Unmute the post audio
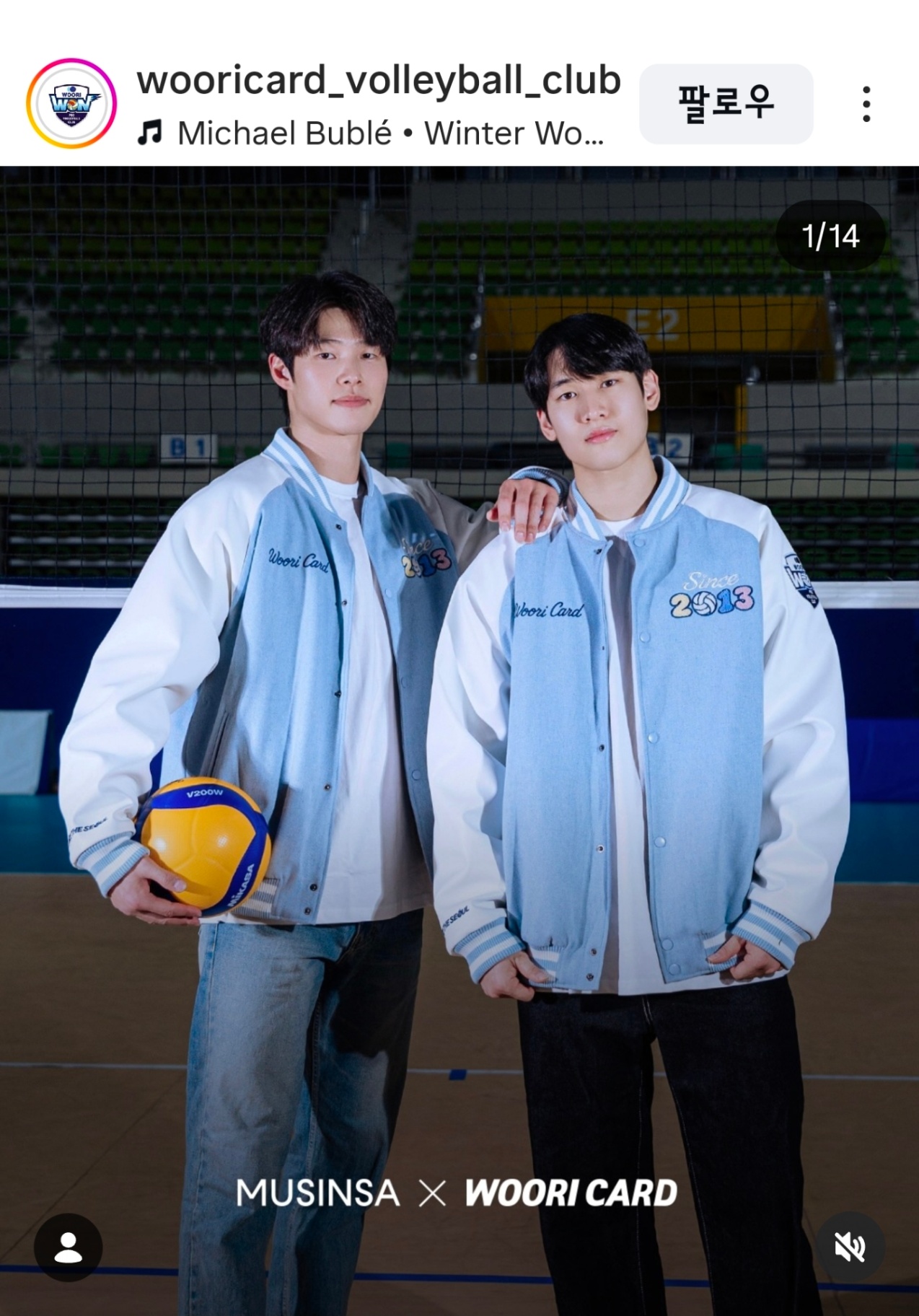 point(849,1247)
